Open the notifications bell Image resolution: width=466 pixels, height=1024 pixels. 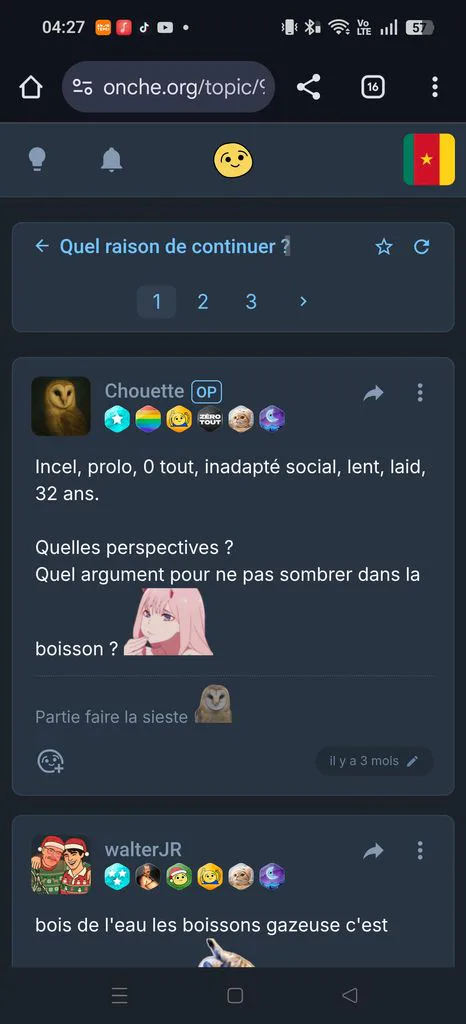(112, 159)
